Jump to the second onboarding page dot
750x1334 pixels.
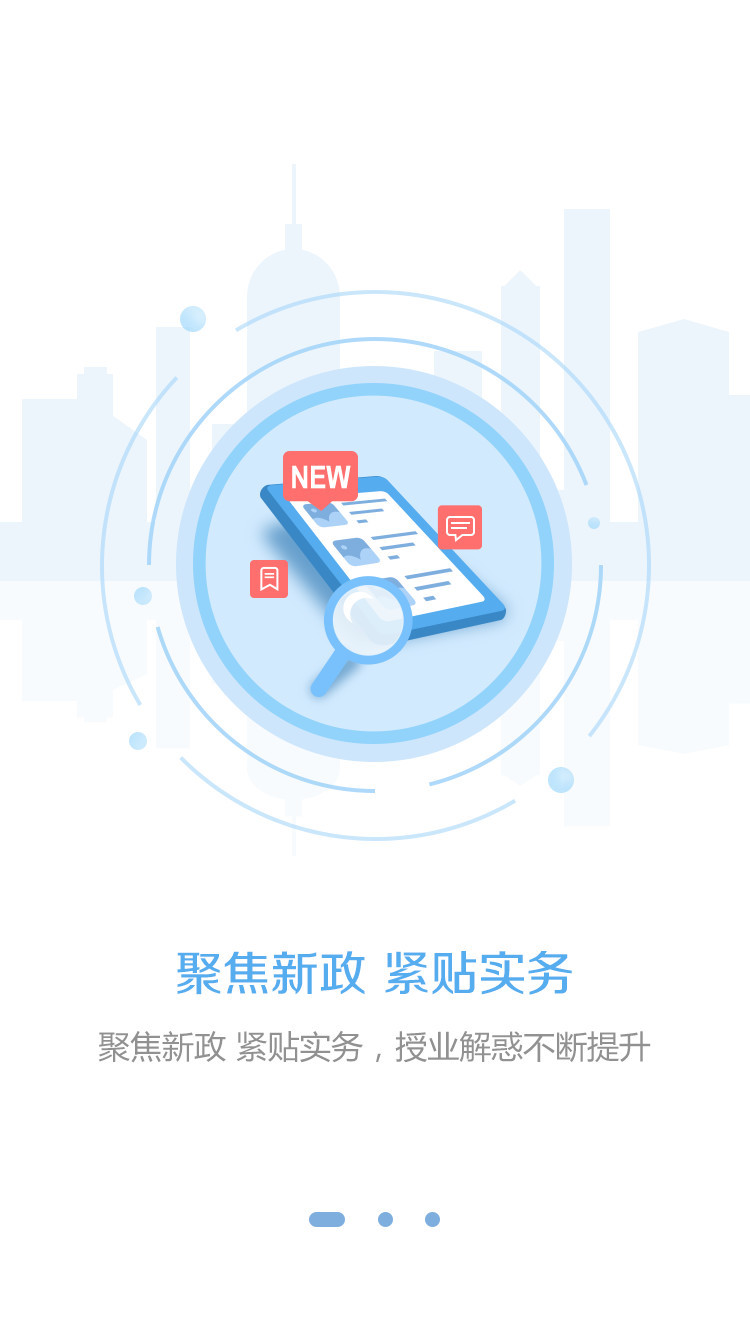coord(385,1219)
